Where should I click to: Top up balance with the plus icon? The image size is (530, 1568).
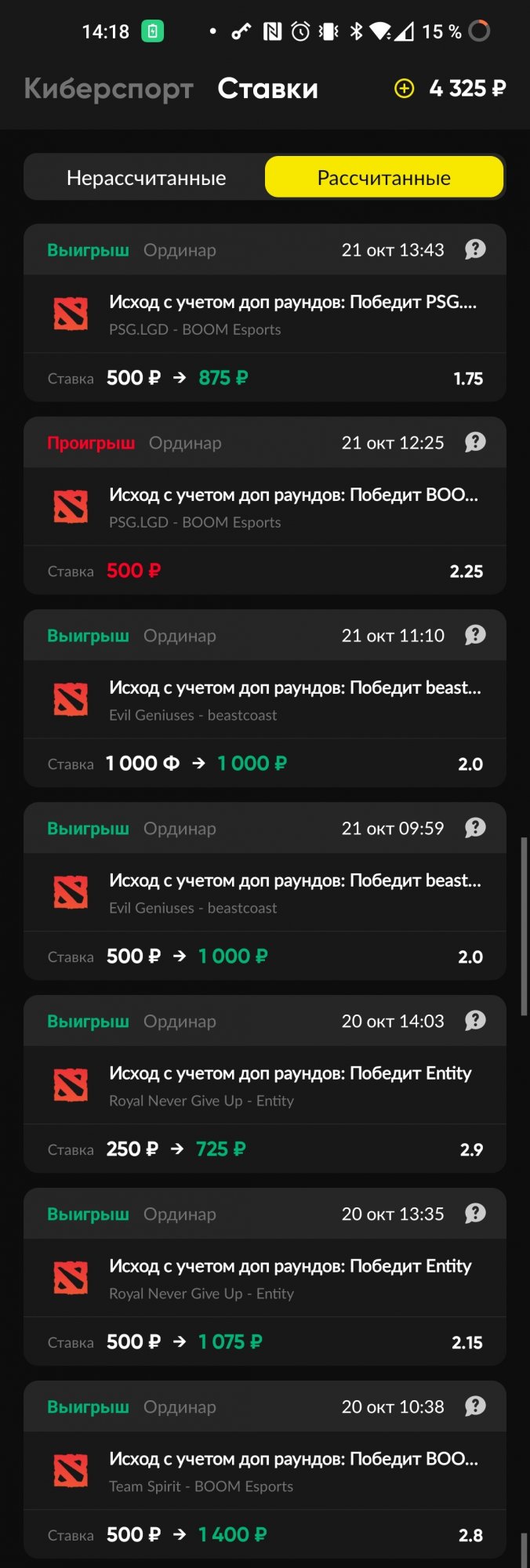[404, 89]
